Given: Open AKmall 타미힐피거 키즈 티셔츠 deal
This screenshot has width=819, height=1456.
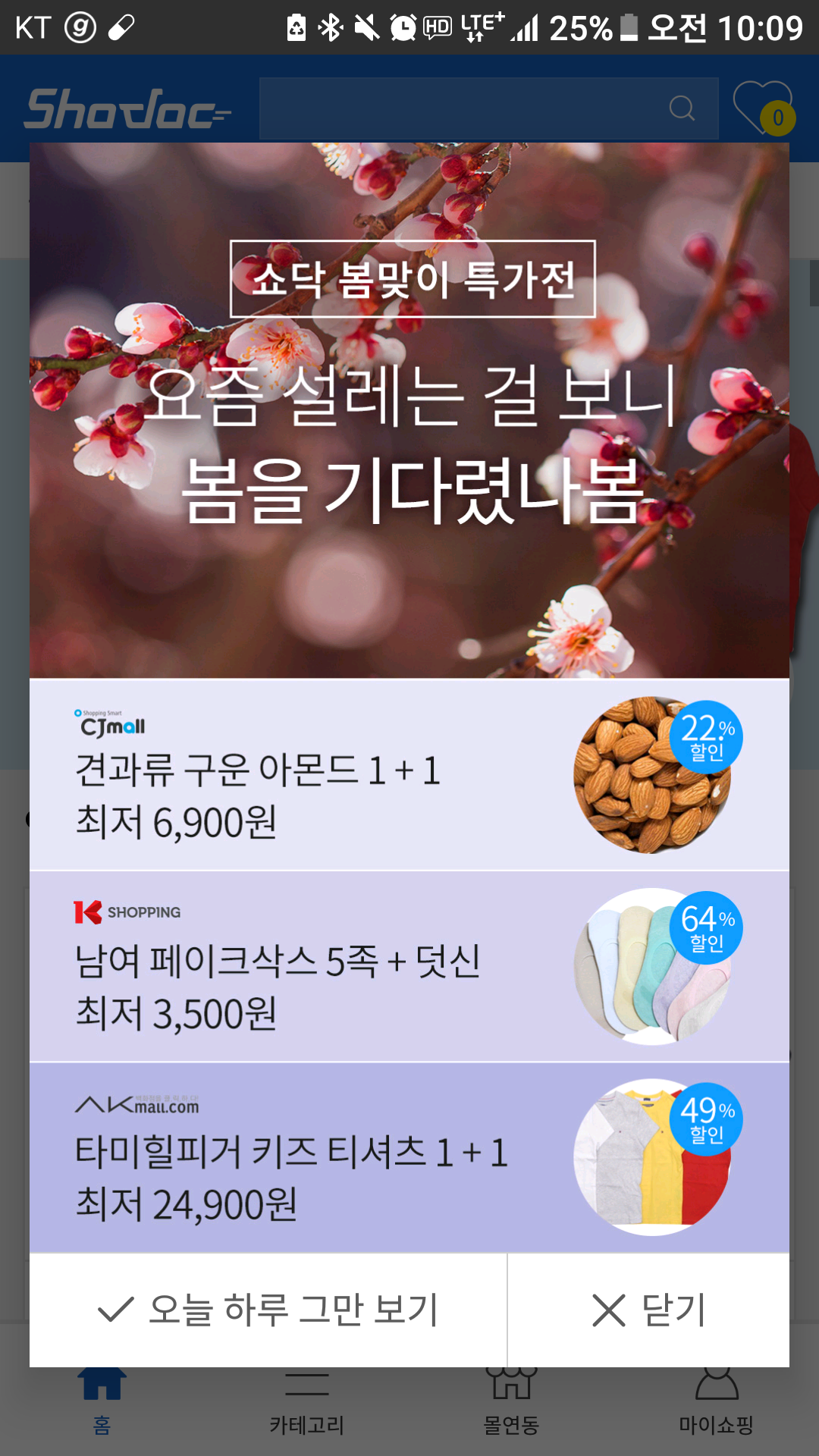Looking at the screenshot, I should pos(409,1157).
